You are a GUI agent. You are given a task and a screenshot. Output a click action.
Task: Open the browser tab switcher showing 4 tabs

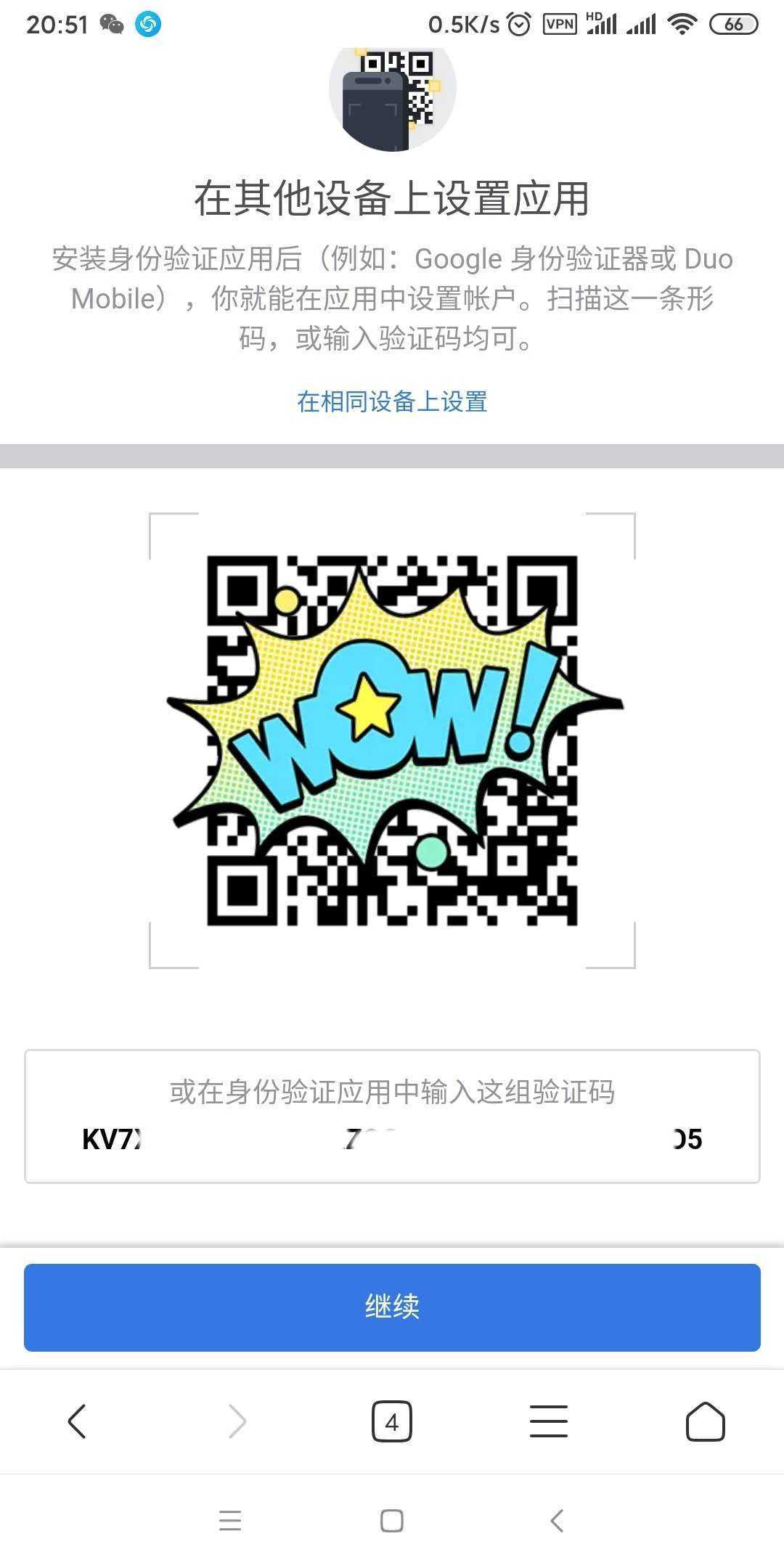pyautogui.click(x=391, y=1421)
